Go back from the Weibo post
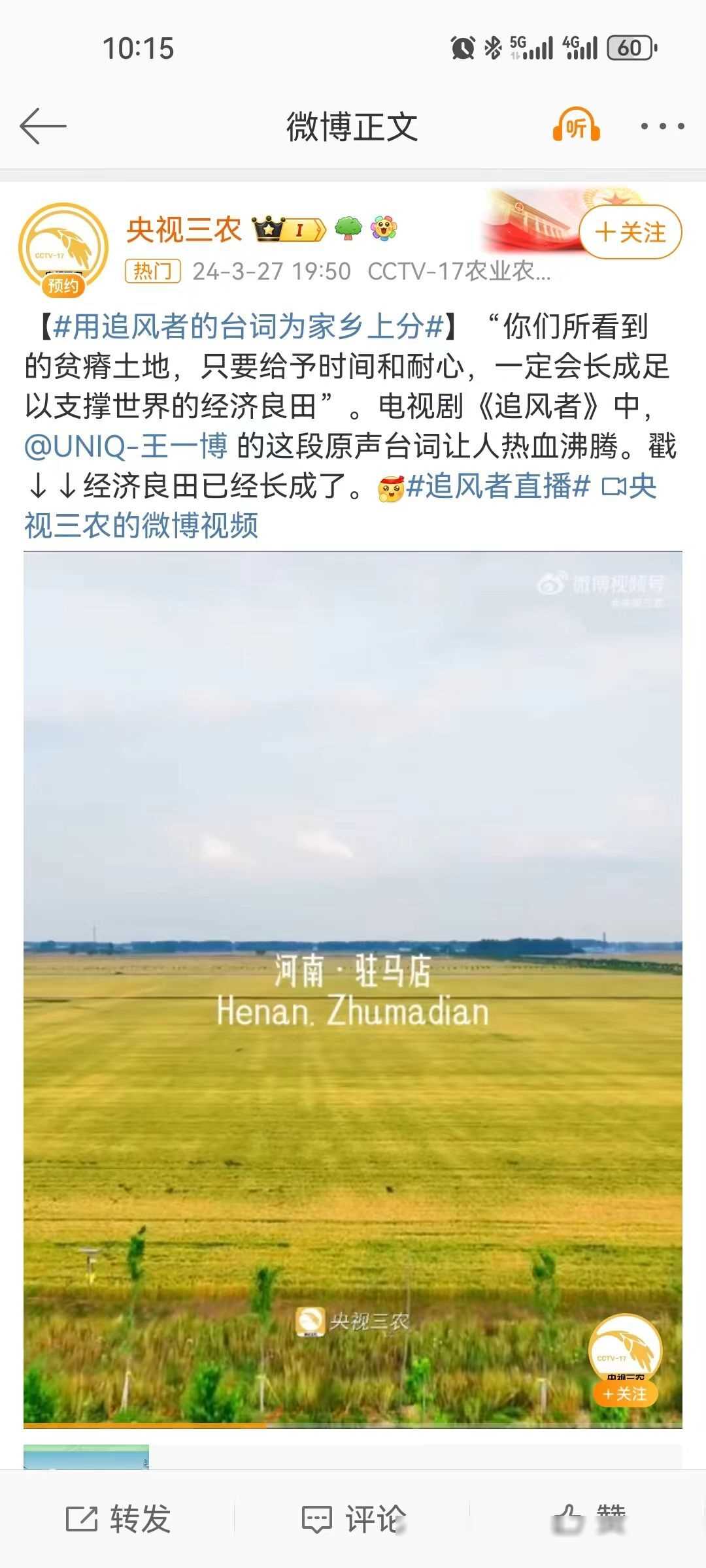The width and height of the screenshot is (706, 1568). click(x=43, y=126)
